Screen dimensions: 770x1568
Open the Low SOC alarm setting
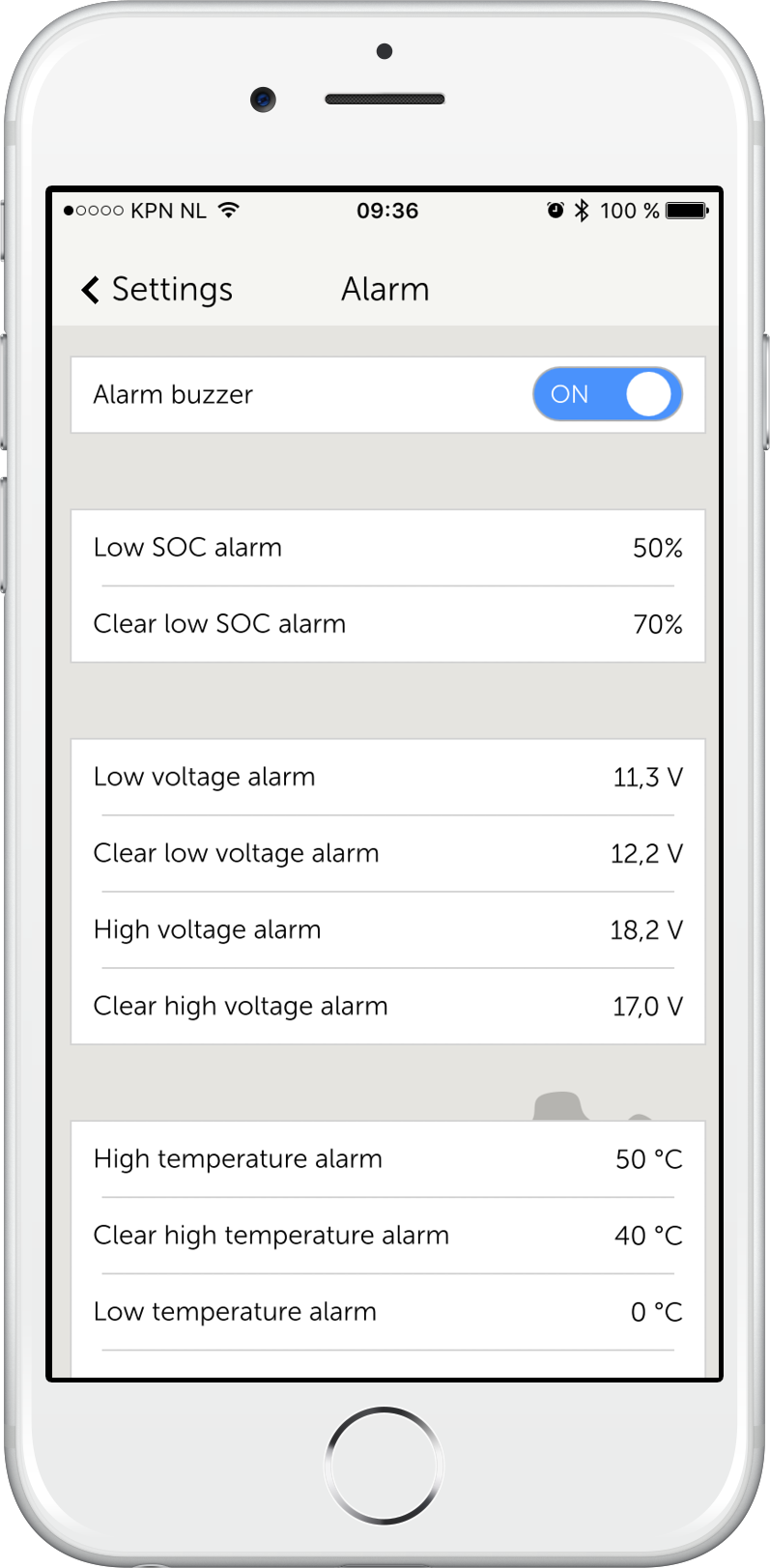[387, 548]
